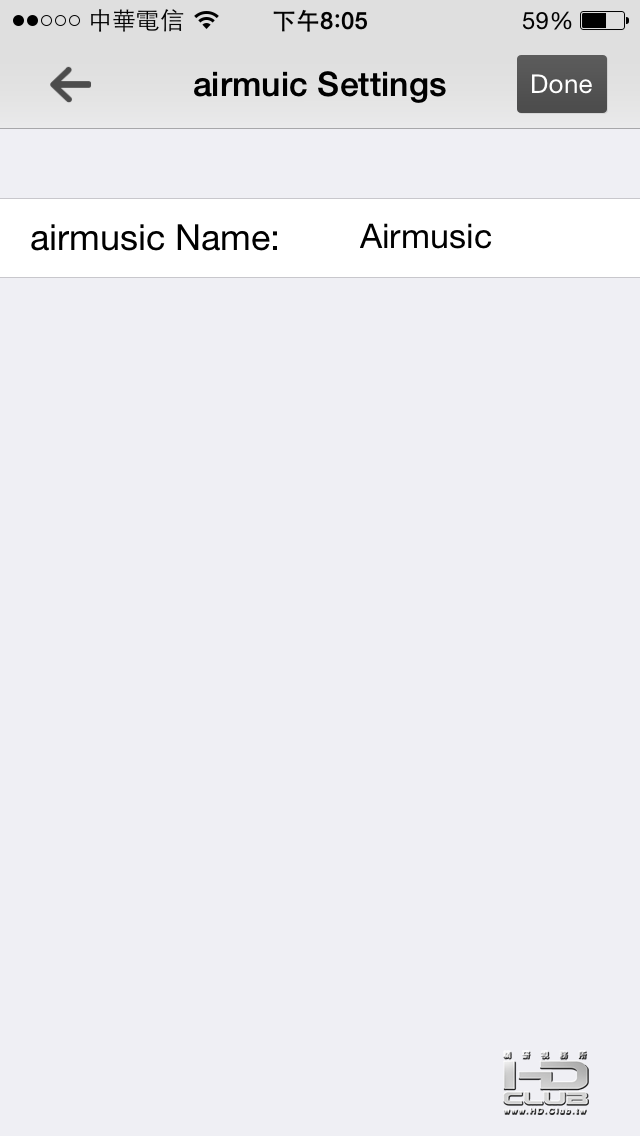Go back using the arrow icon
The image size is (640, 1136).
click(70, 85)
